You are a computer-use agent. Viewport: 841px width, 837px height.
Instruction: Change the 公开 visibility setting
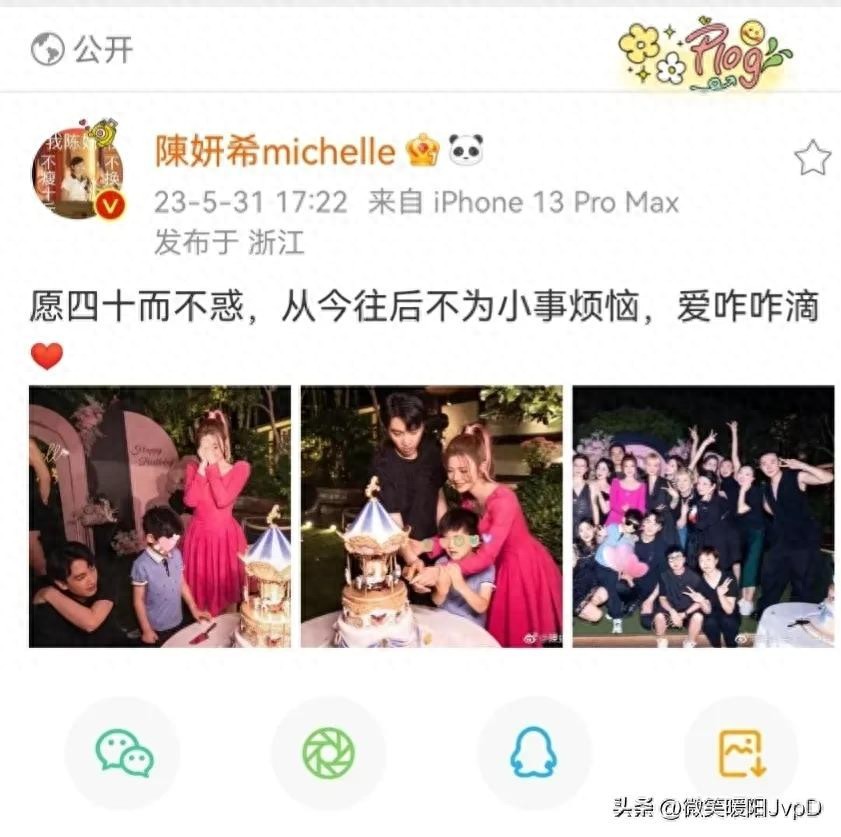pyautogui.click(x=82, y=49)
